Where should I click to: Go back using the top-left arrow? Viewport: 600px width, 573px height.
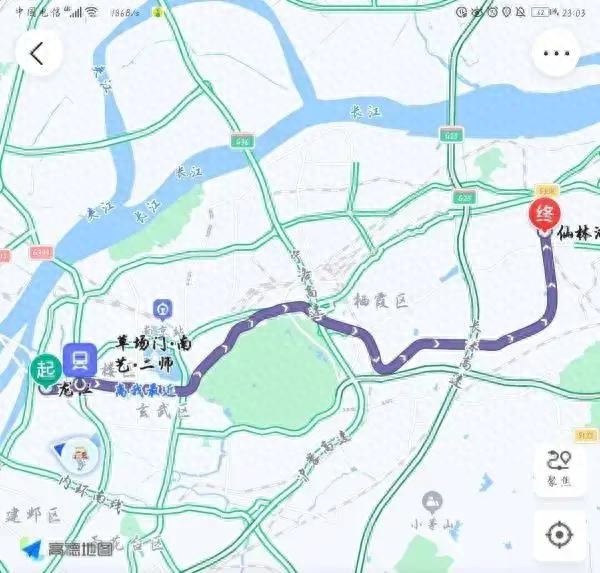click(x=37, y=53)
